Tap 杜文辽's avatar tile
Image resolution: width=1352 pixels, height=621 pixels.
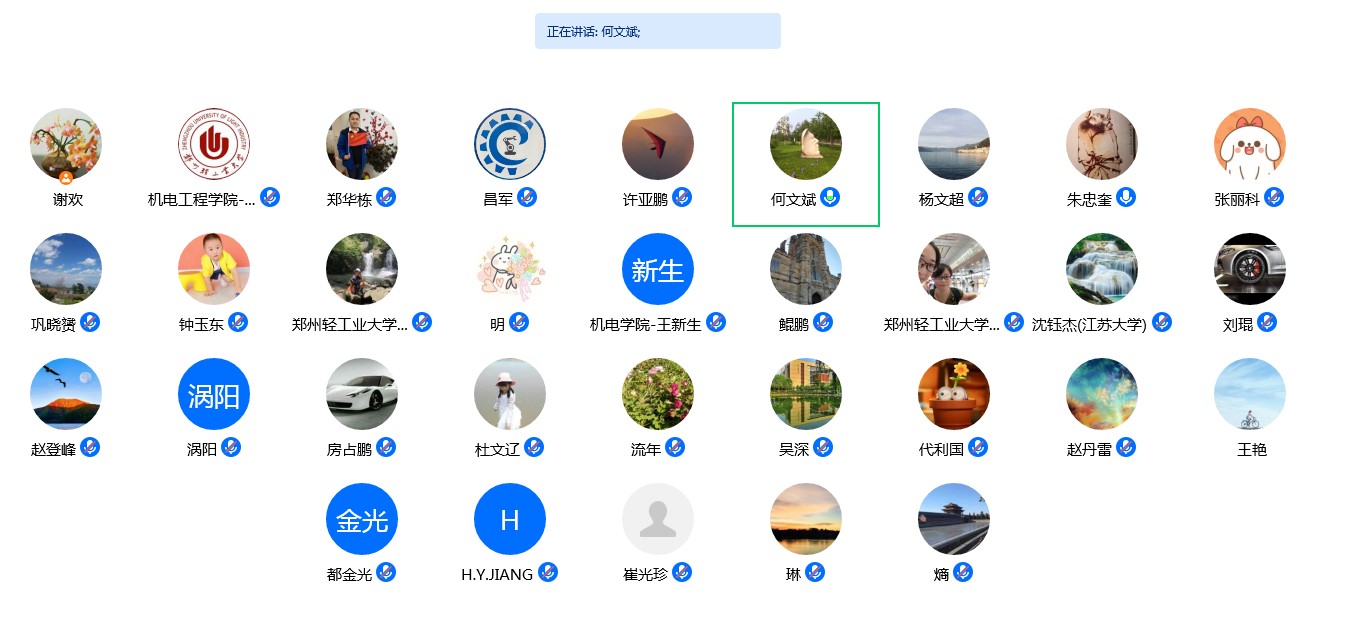coord(510,395)
